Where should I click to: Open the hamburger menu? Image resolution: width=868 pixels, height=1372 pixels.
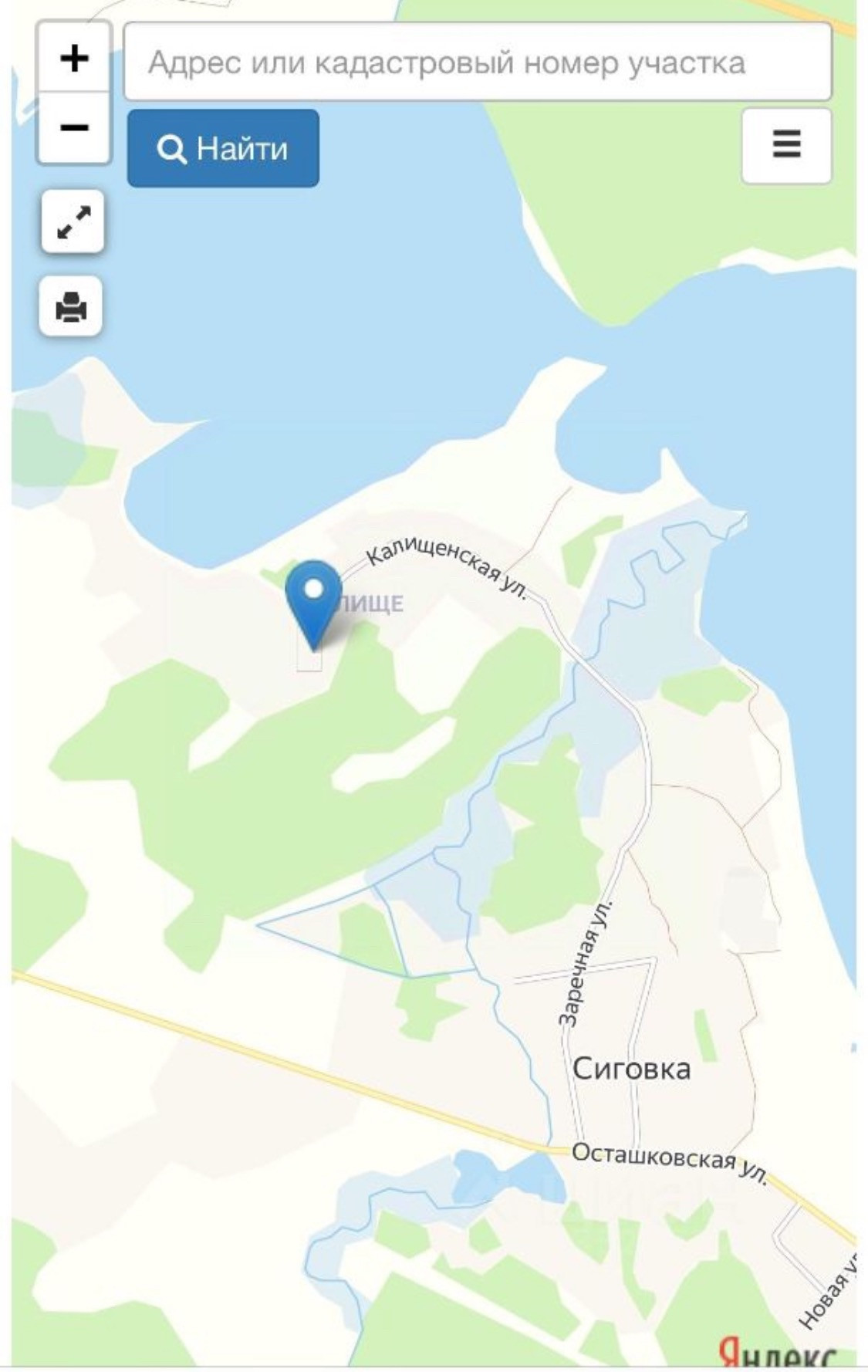click(x=786, y=145)
